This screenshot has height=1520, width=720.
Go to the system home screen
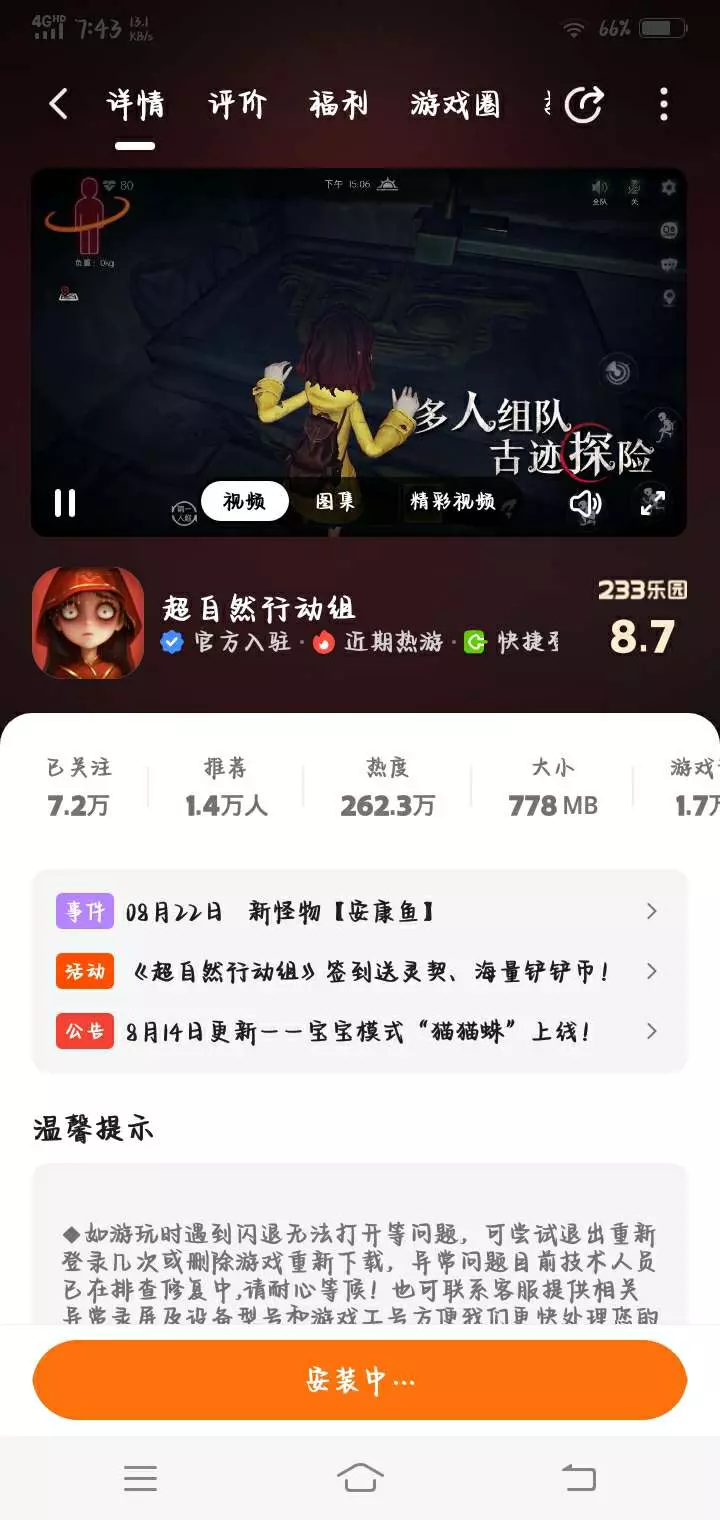(360, 1477)
